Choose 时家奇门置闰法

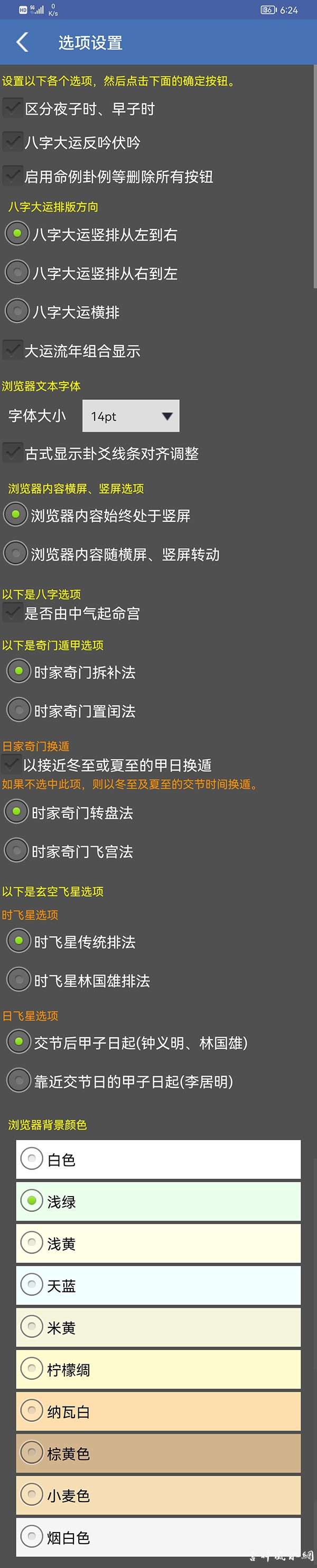coord(19,710)
